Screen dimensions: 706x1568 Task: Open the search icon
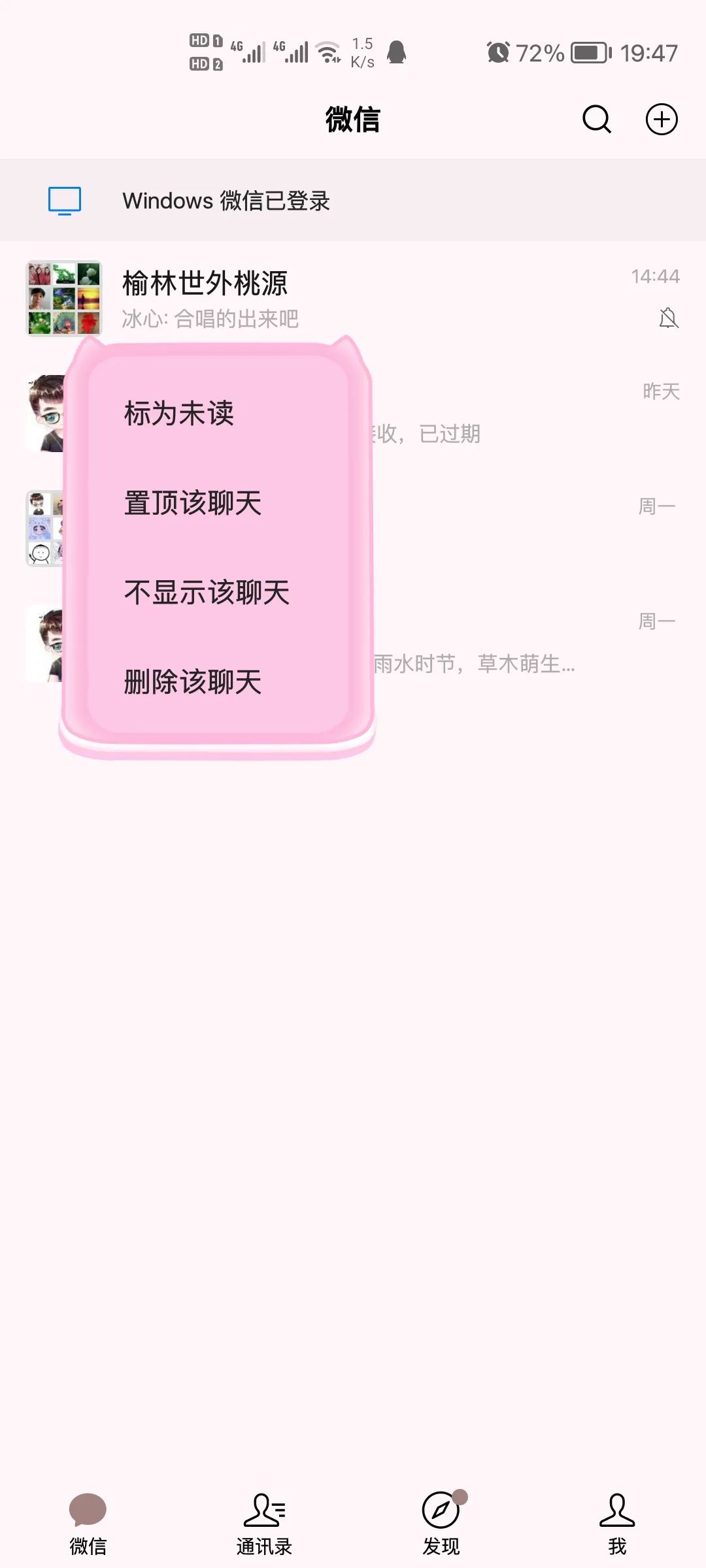[x=596, y=120]
